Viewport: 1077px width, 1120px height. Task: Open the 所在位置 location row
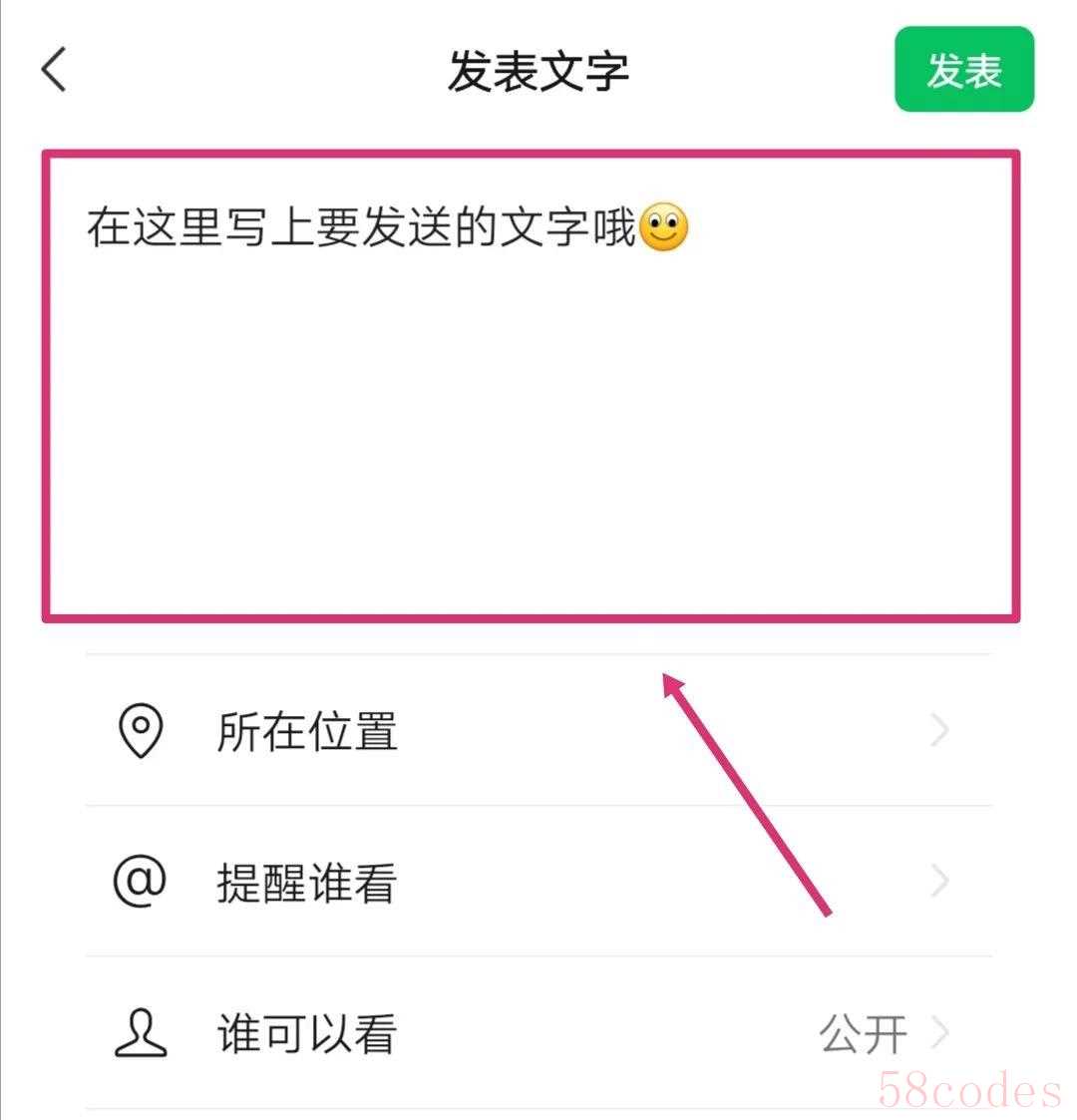pos(538,731)
